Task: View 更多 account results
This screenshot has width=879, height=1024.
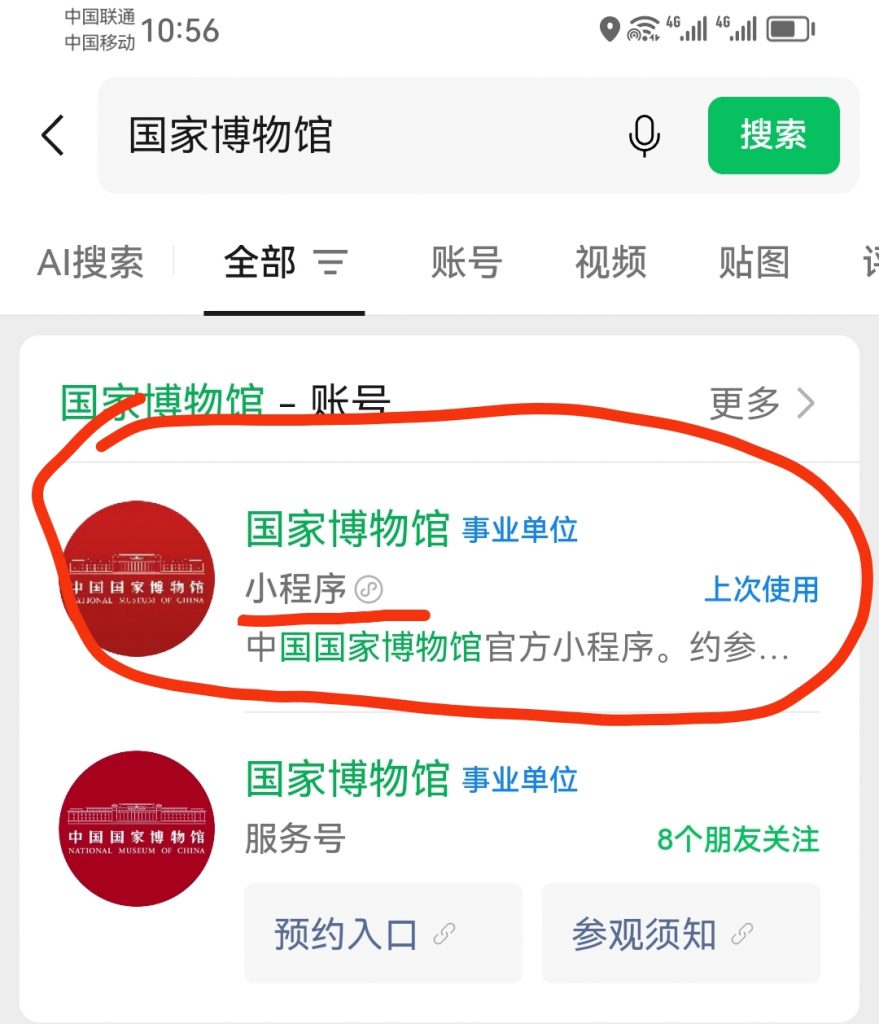Action: pyautogui.click(x=762, y=404)
